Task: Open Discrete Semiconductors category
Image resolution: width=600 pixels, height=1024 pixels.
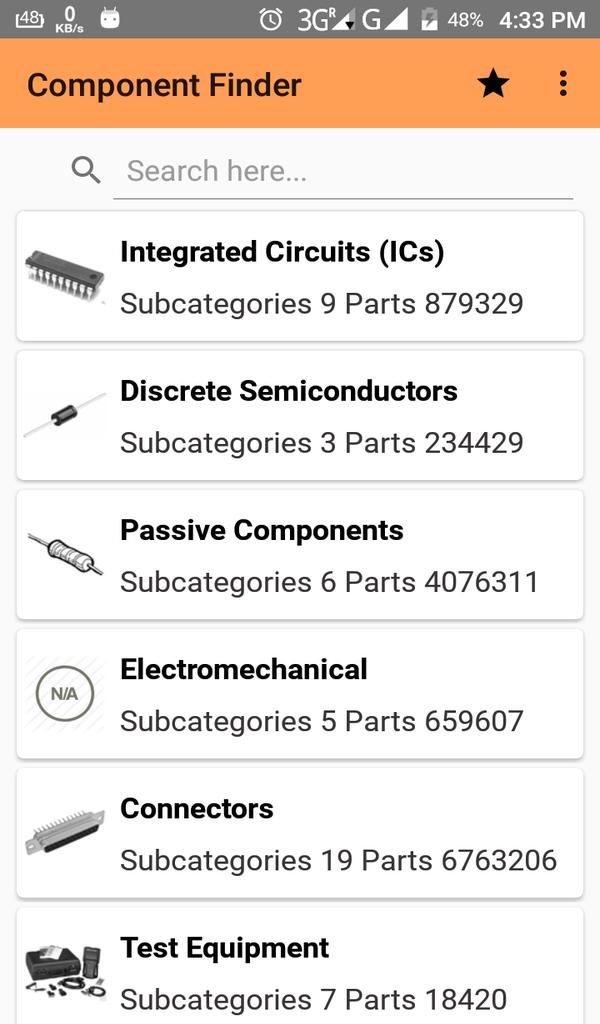Action: (300, 415)
